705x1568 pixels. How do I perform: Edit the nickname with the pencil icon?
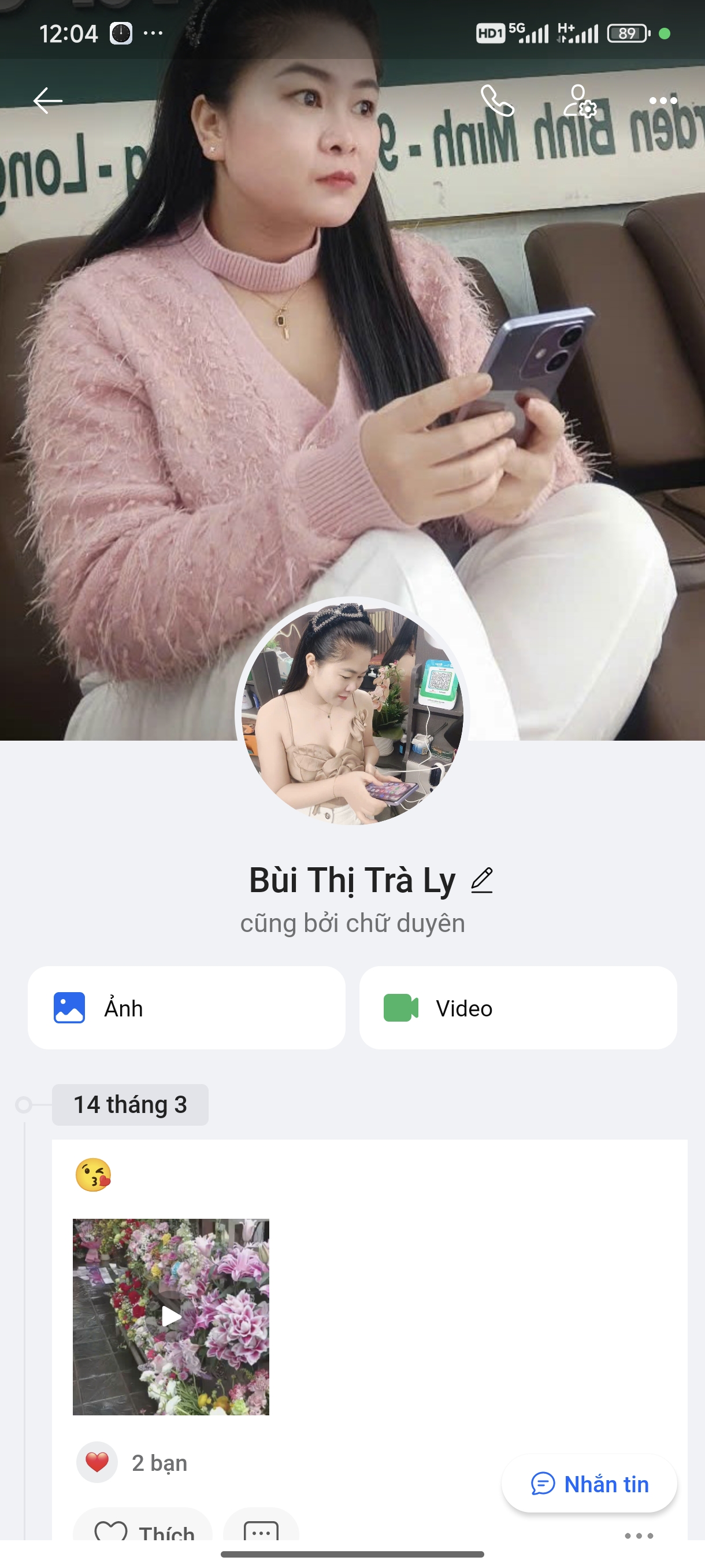(482, 881)
